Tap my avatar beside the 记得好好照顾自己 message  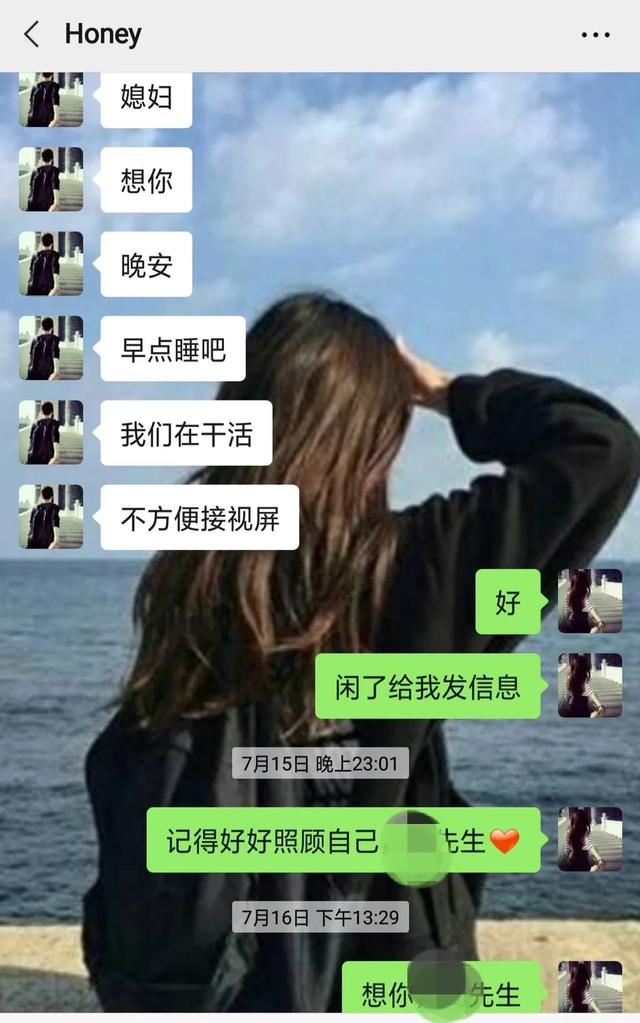[x=590, y=839]
